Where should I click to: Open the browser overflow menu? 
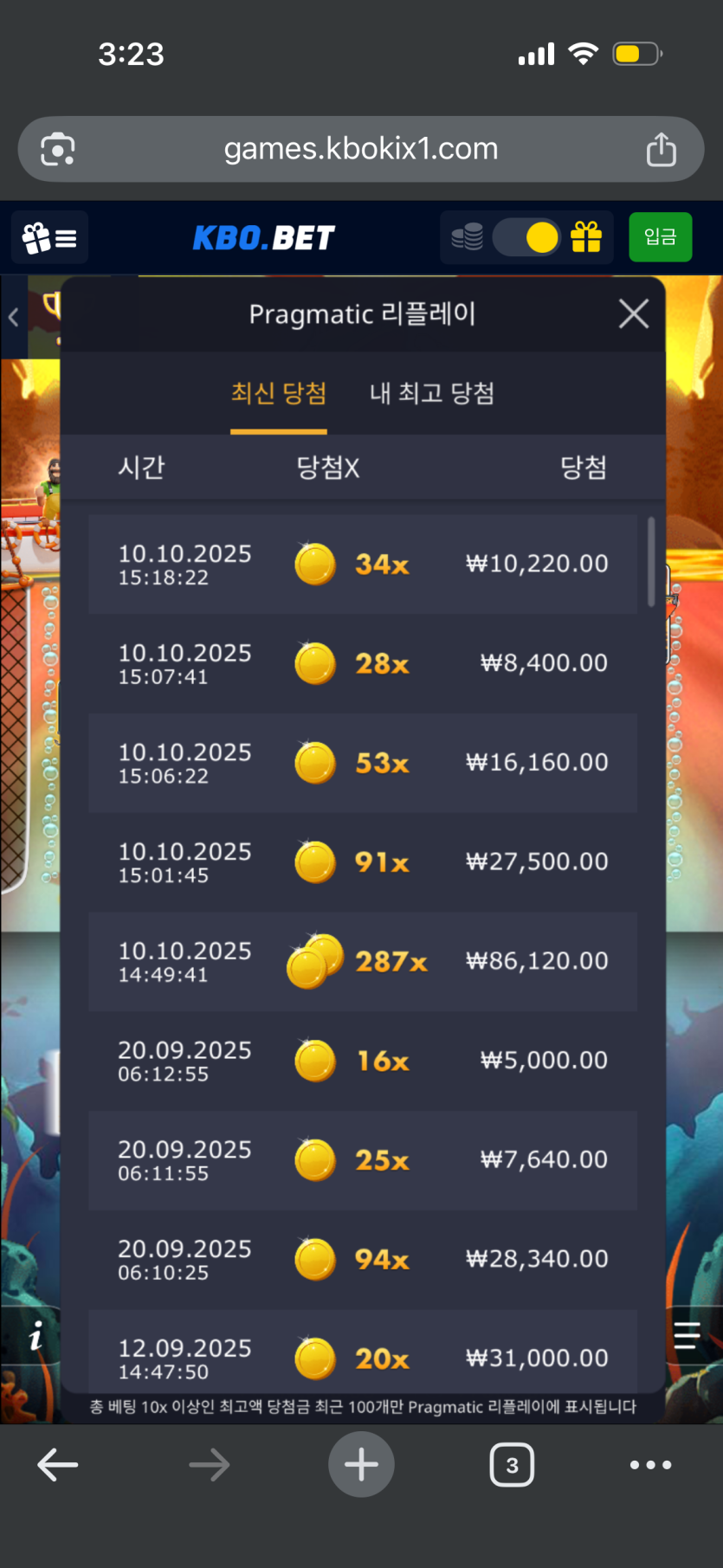tap(650, 1465)
